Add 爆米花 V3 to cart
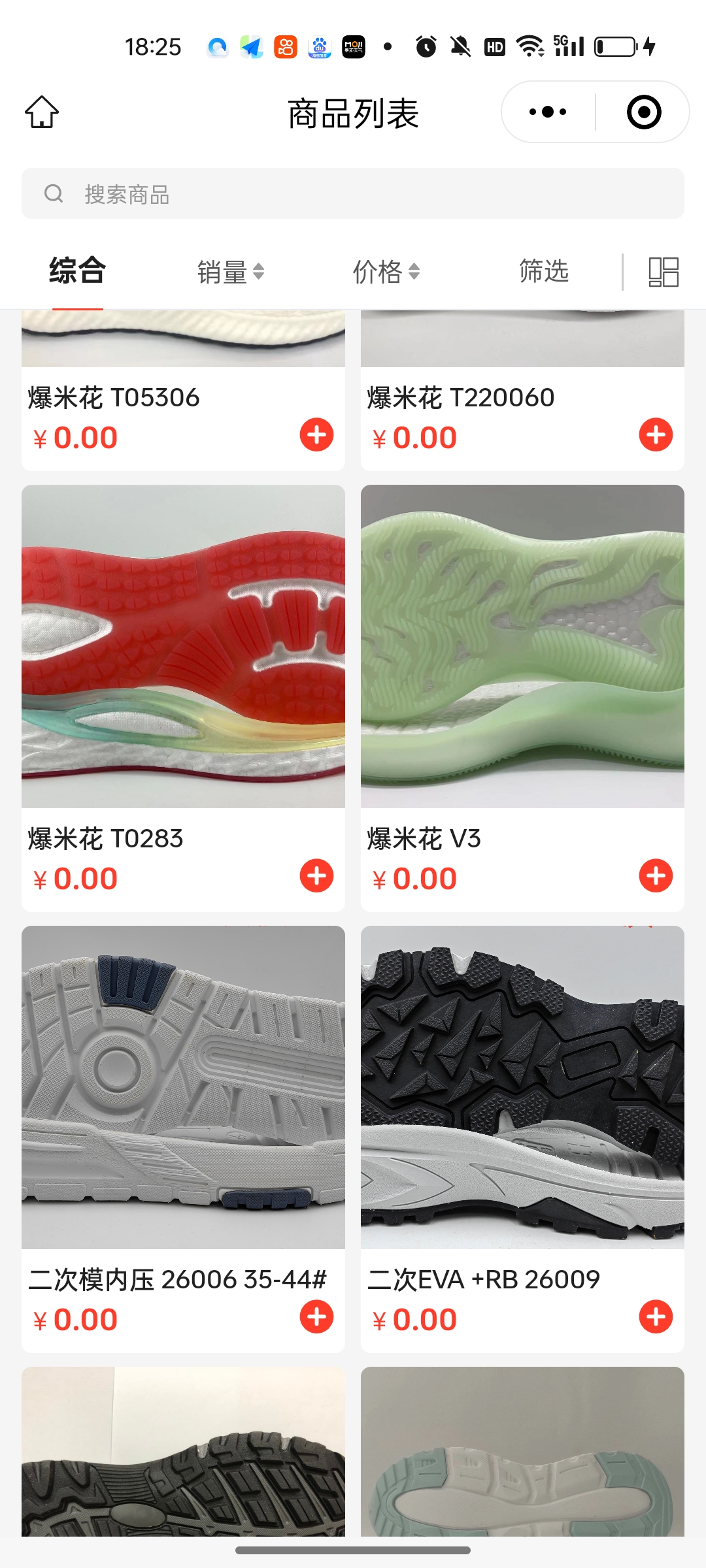The width and height of the screenshot is (706, 1568). click(656, 876)
